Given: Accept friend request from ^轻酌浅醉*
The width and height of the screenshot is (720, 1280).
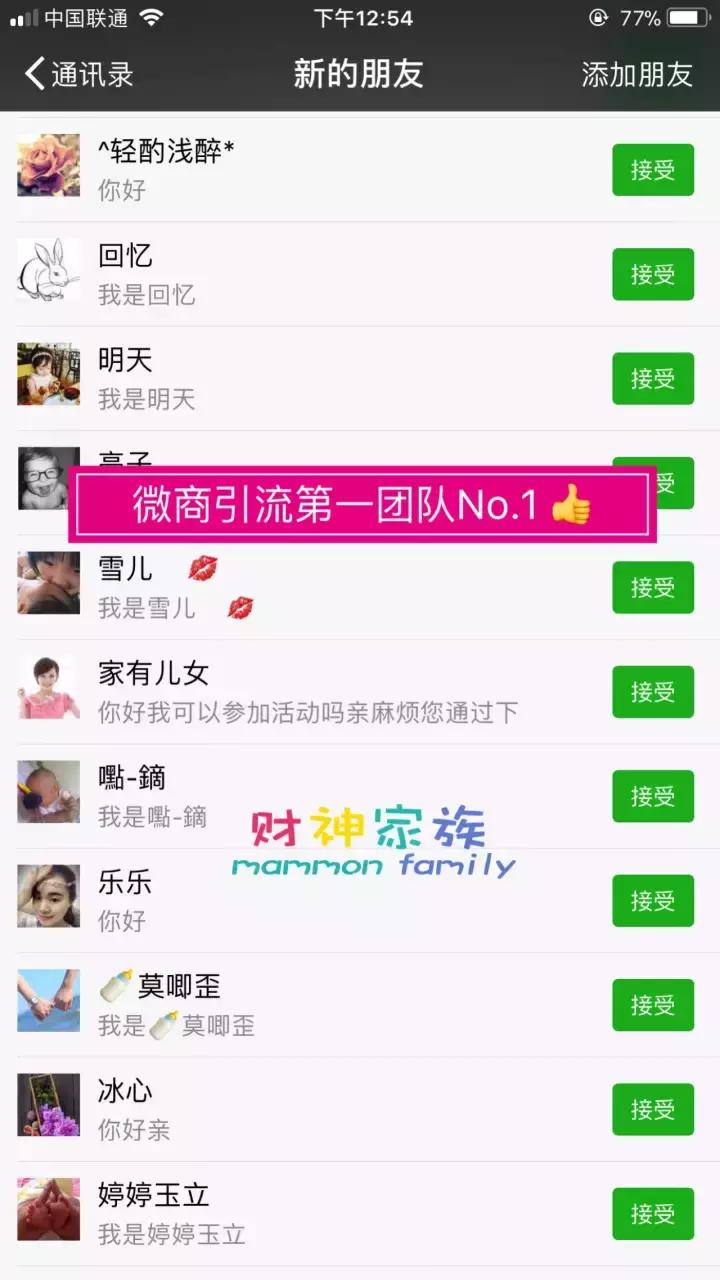Looking at the screenshot, I should tap(652, 170).
